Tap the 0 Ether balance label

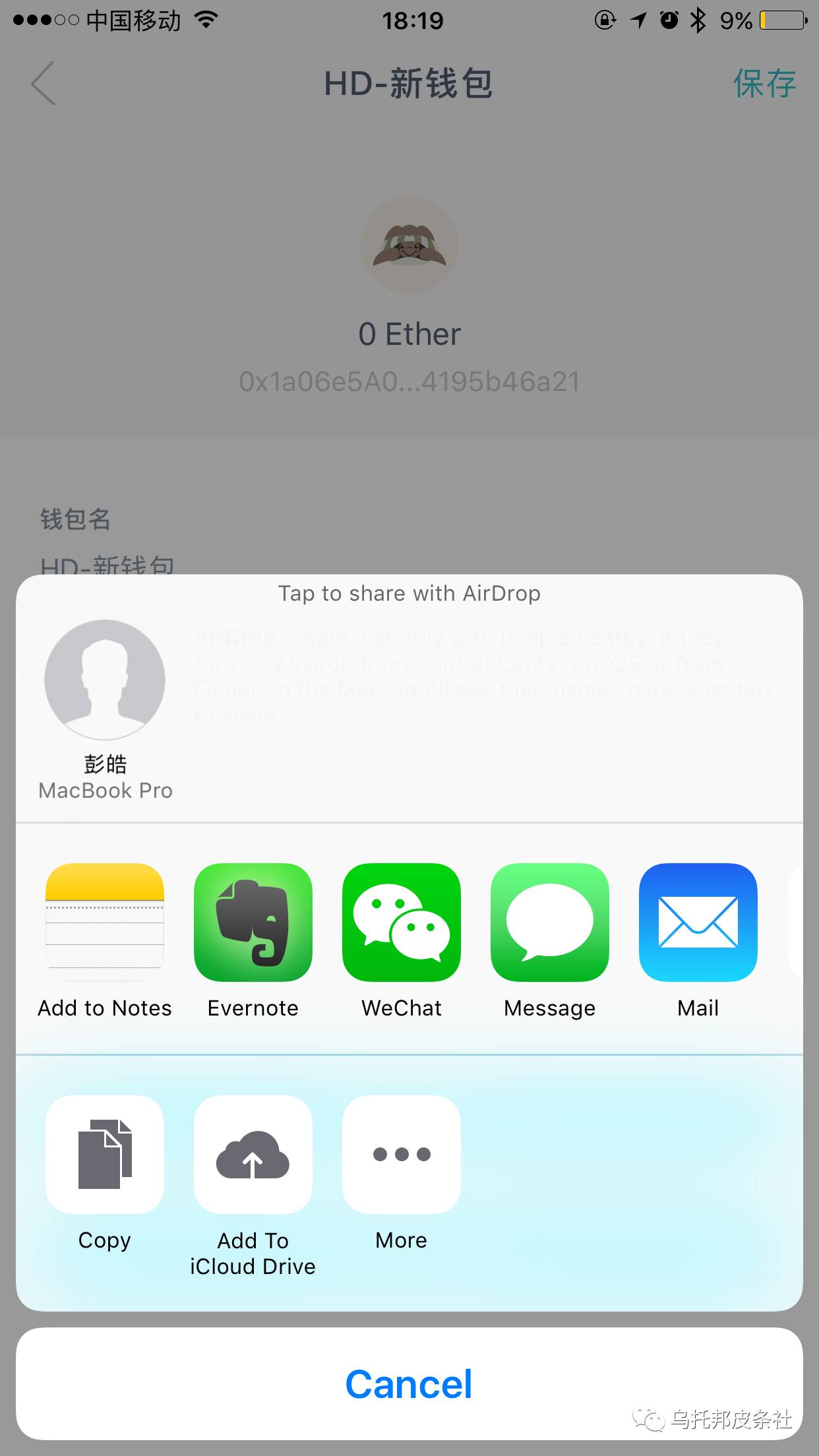click(x=409, y=334)
